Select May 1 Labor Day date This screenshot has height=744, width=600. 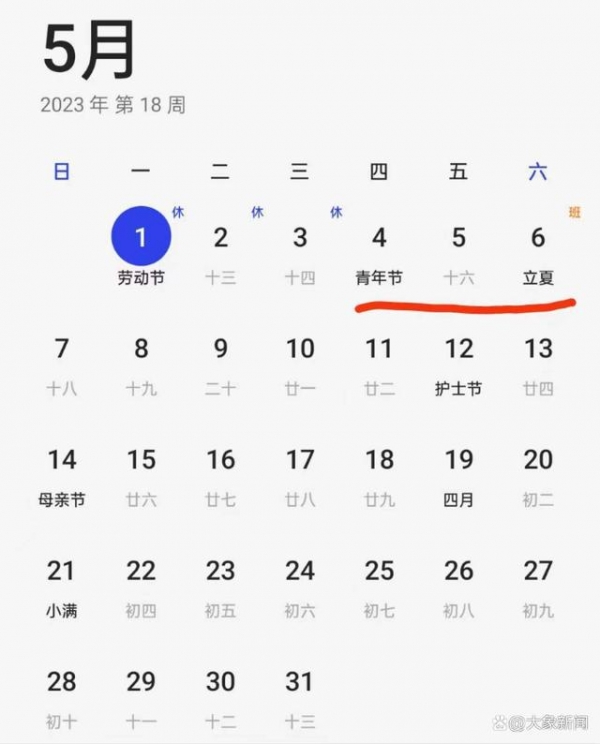141,237
